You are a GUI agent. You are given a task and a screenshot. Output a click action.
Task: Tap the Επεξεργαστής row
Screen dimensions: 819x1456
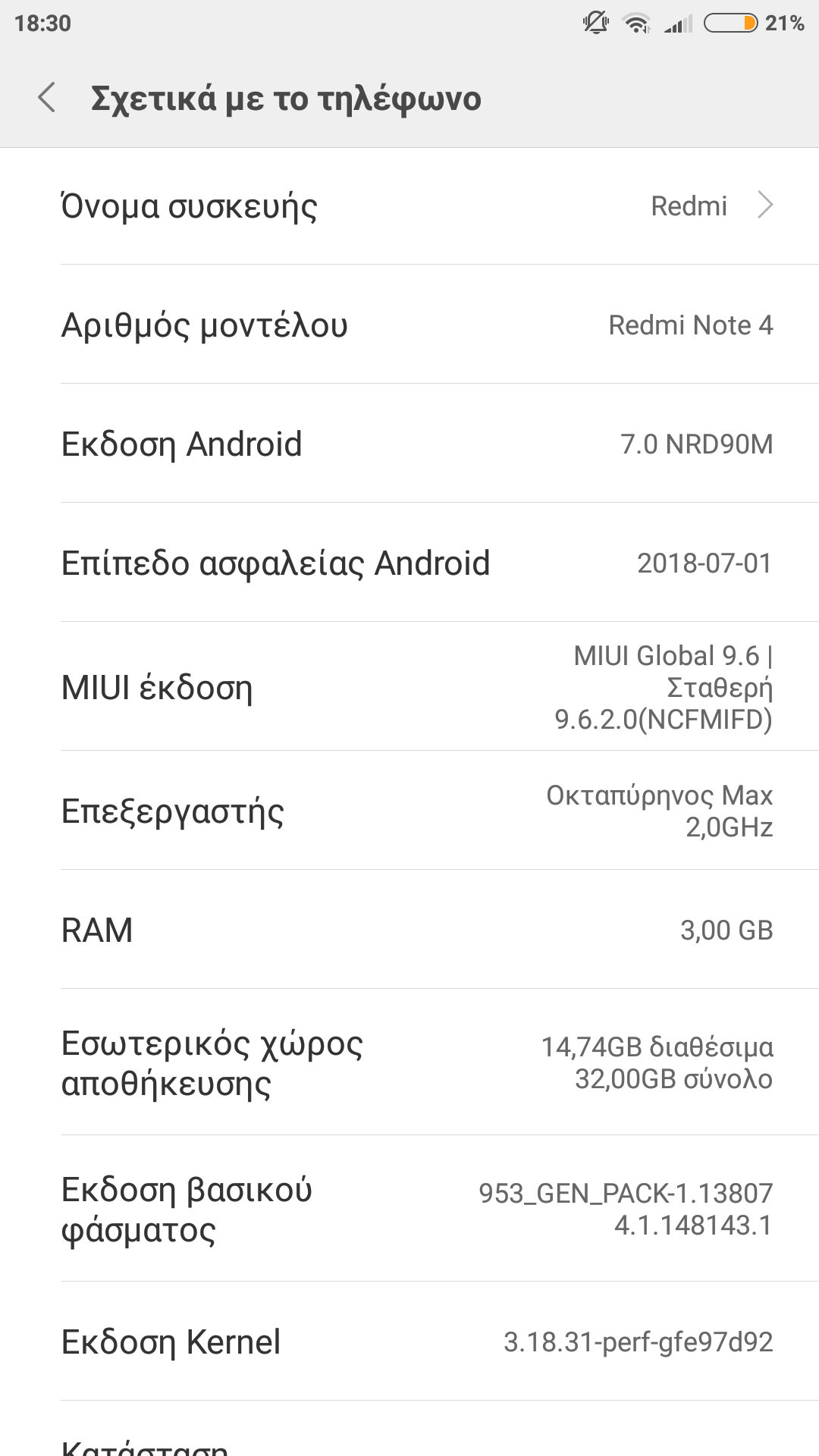(x=409, y=811)
